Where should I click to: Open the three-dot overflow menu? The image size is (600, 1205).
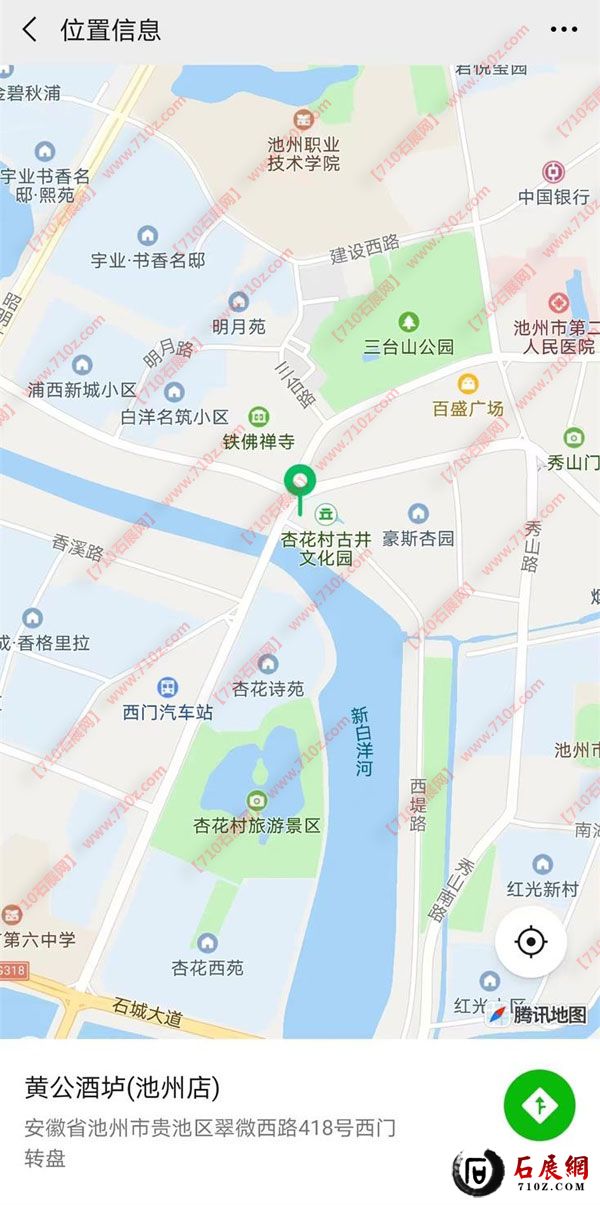coord(564,30)
